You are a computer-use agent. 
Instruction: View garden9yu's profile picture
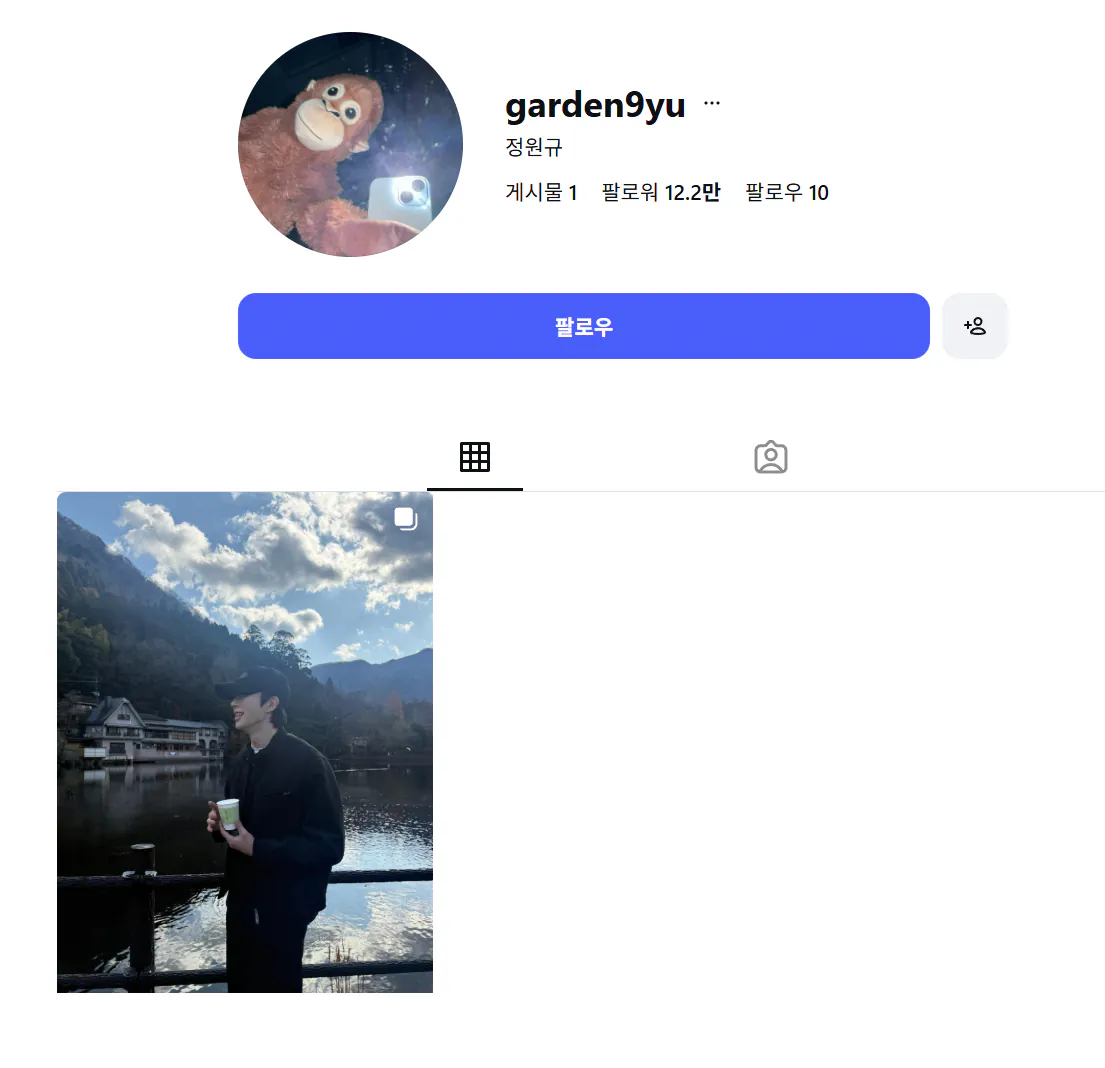tap(350, 145)
